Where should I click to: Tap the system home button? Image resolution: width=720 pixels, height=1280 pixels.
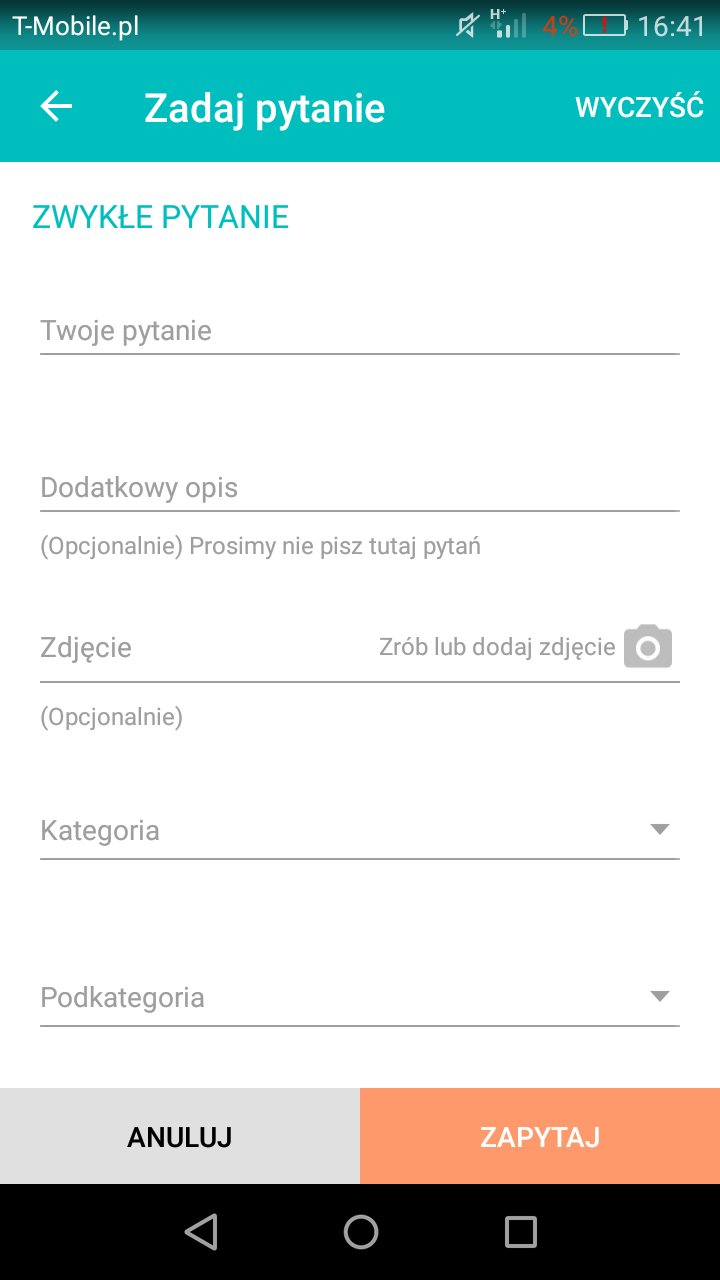[360, 1232]
